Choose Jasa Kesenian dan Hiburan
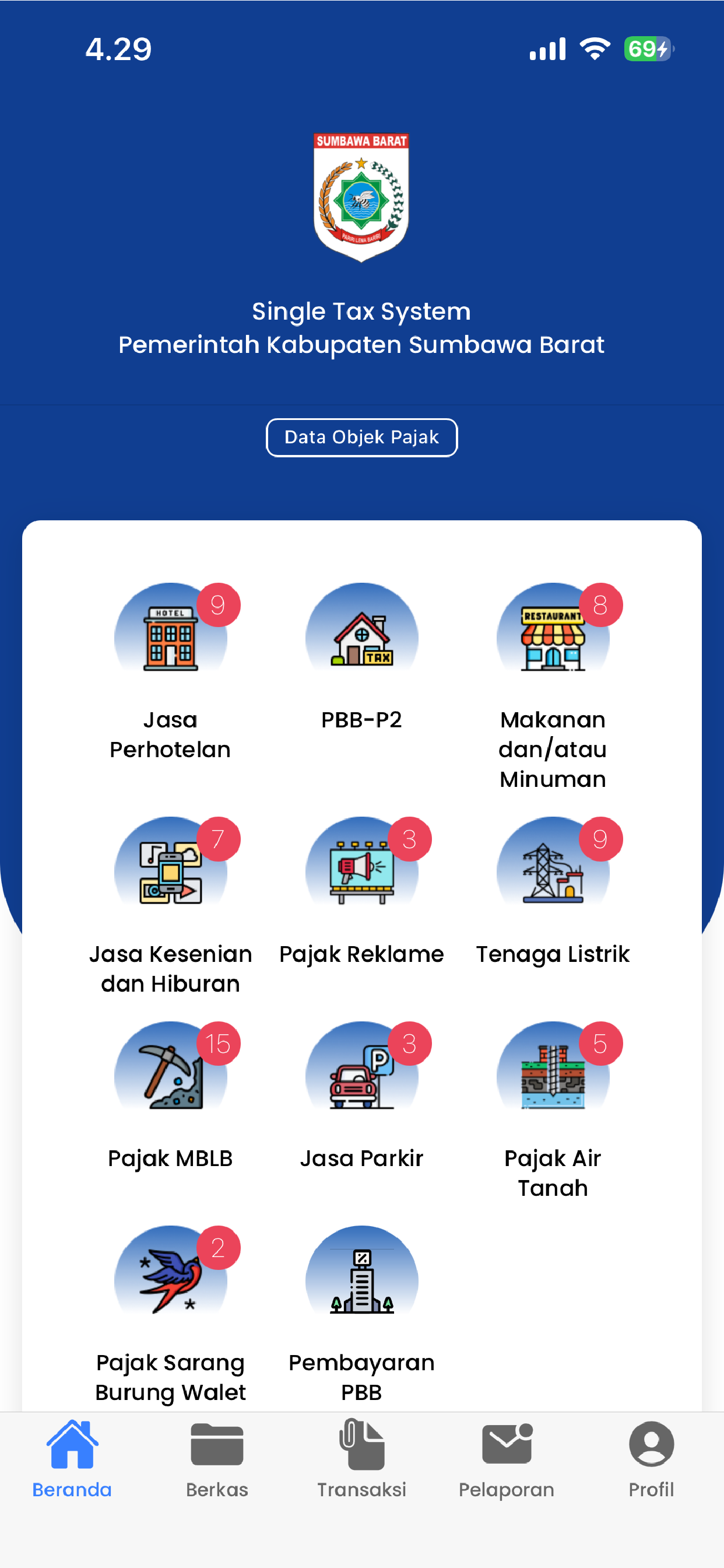This screenshot has height=1568, width=724. [170, 906]
